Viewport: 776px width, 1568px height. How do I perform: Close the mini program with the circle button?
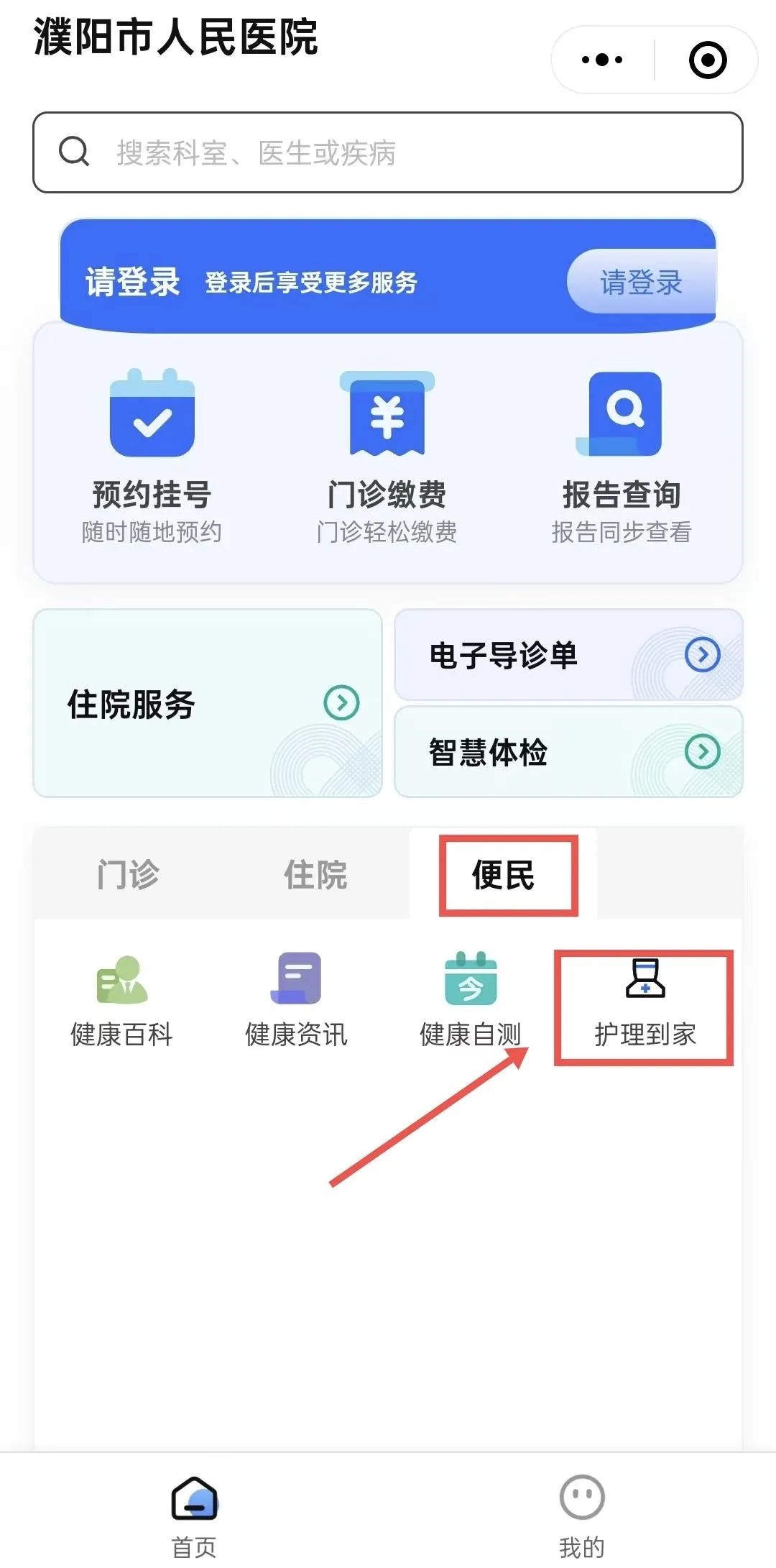(x=707, y=60)
